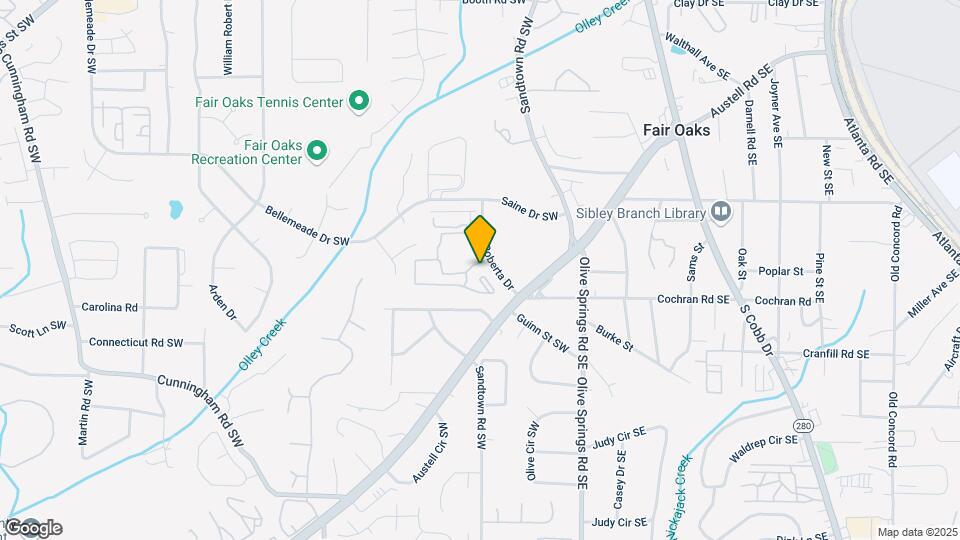The width and height of the screenshot is (960, 540).
Task: Select Fair Oaks Recreation Center pin
Action: (x=317, y=151)
